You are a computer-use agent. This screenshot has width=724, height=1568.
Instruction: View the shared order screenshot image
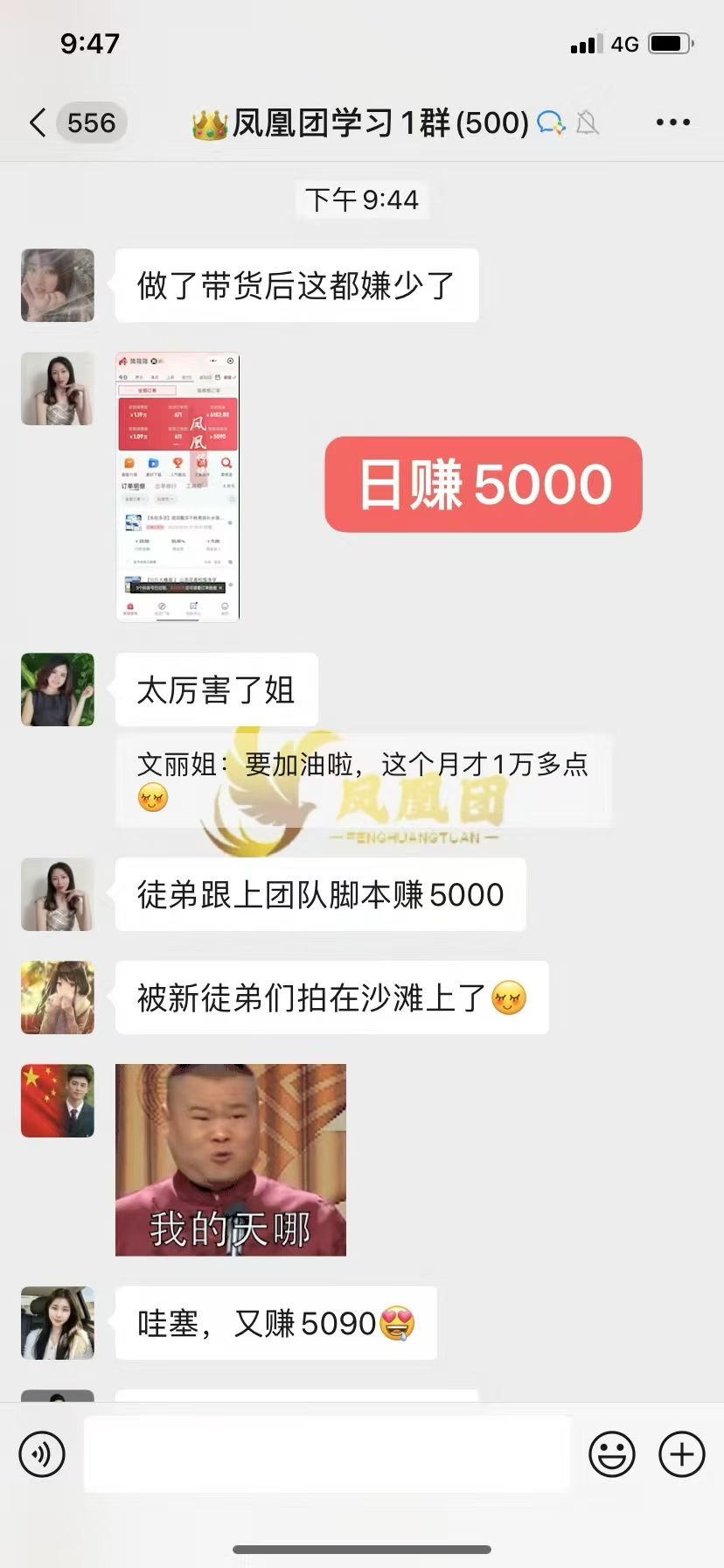click(x=178, y=486)
